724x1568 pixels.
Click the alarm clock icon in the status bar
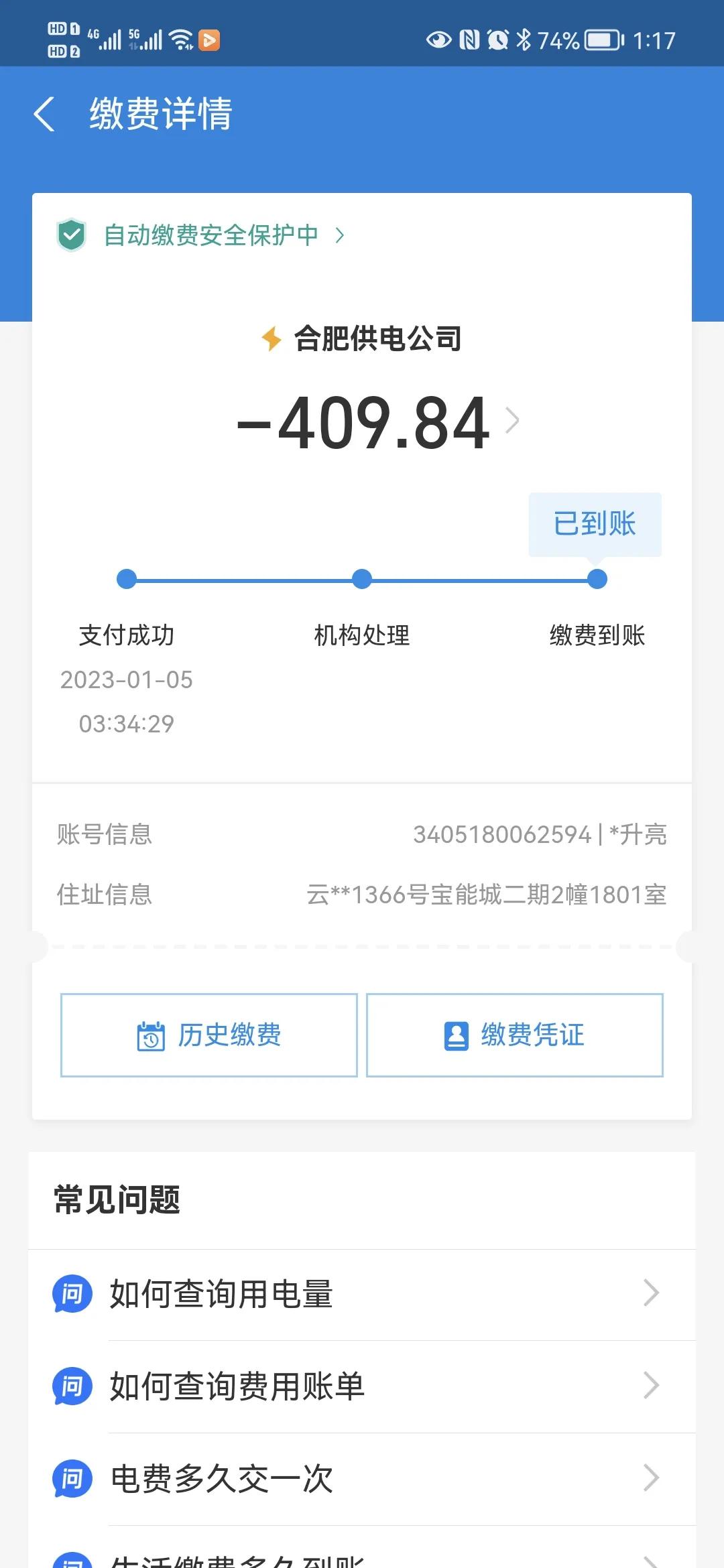[499, 40]
